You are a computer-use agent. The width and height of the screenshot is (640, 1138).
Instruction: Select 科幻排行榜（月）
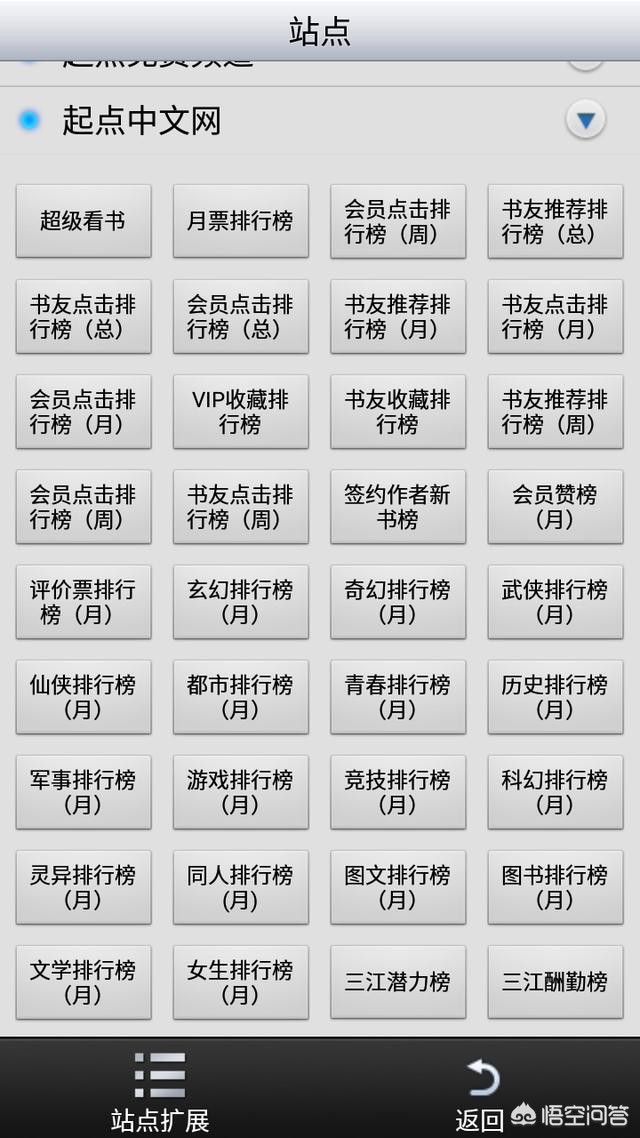[x=555, y=791]
